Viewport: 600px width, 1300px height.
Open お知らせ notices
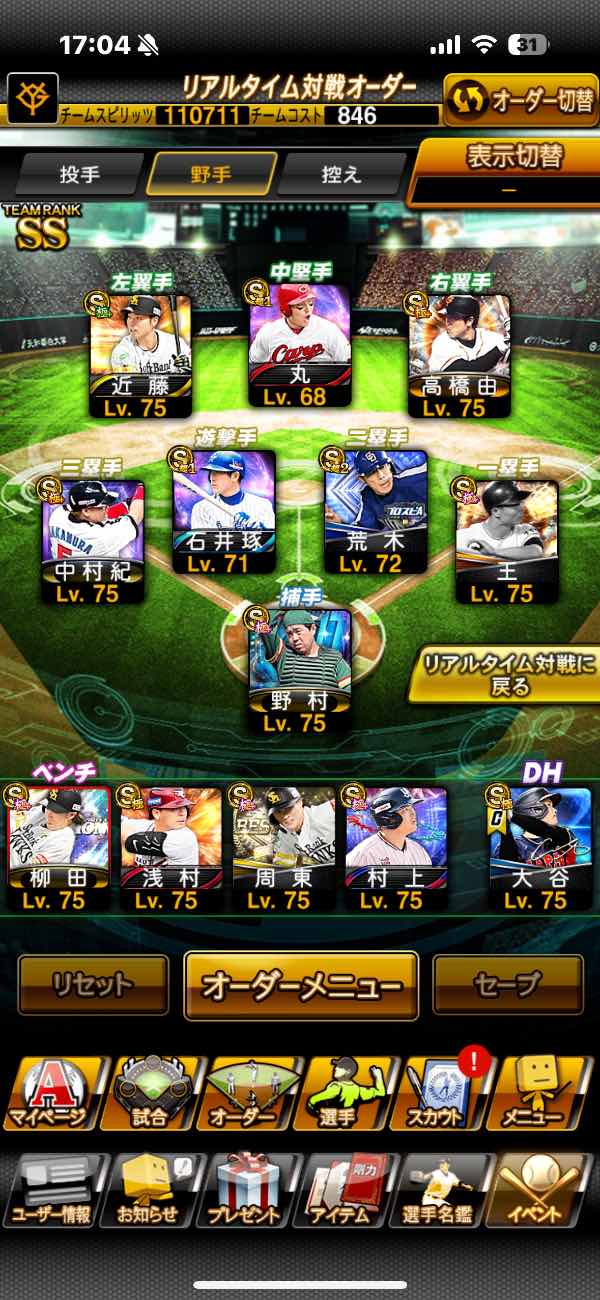148,1190
